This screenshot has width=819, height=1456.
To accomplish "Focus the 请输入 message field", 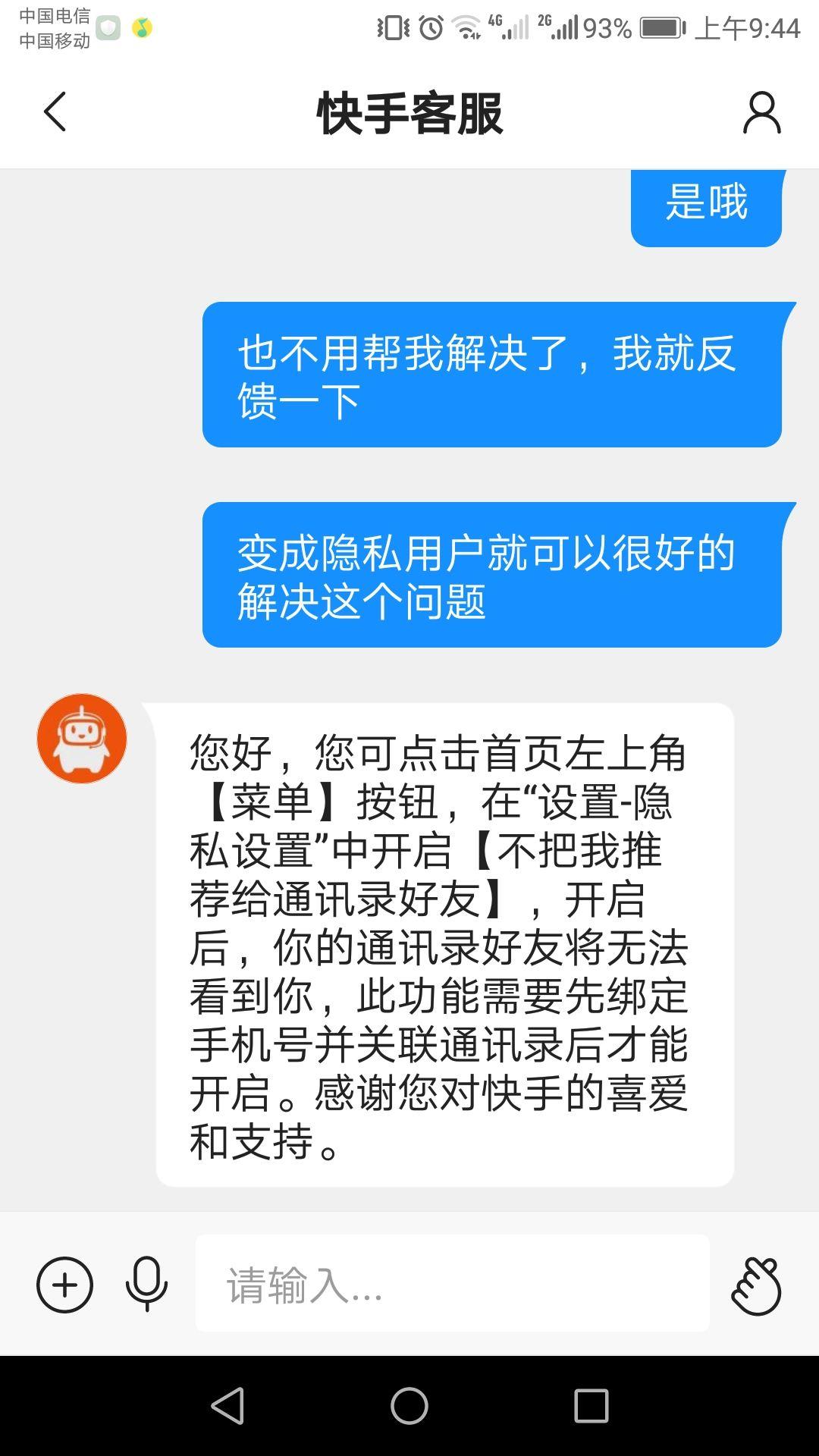I will (x=452, y=1283).
